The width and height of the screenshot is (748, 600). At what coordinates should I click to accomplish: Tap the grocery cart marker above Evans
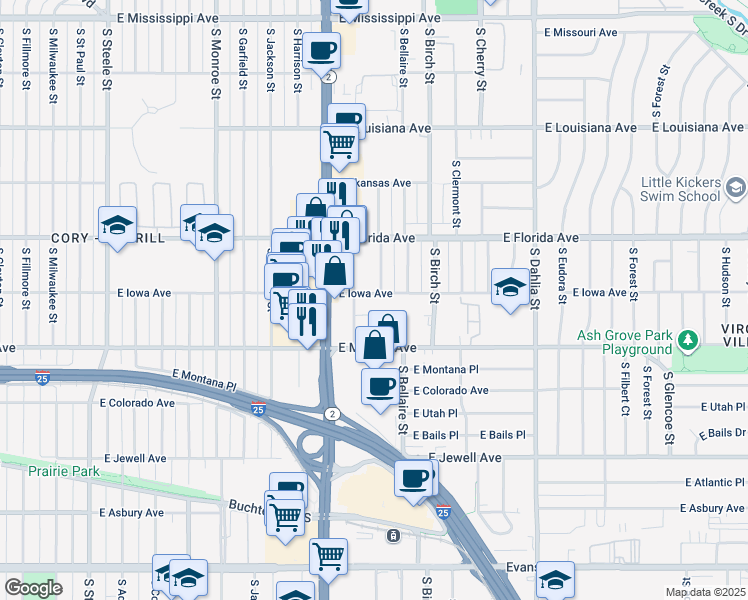click(328, 558)
